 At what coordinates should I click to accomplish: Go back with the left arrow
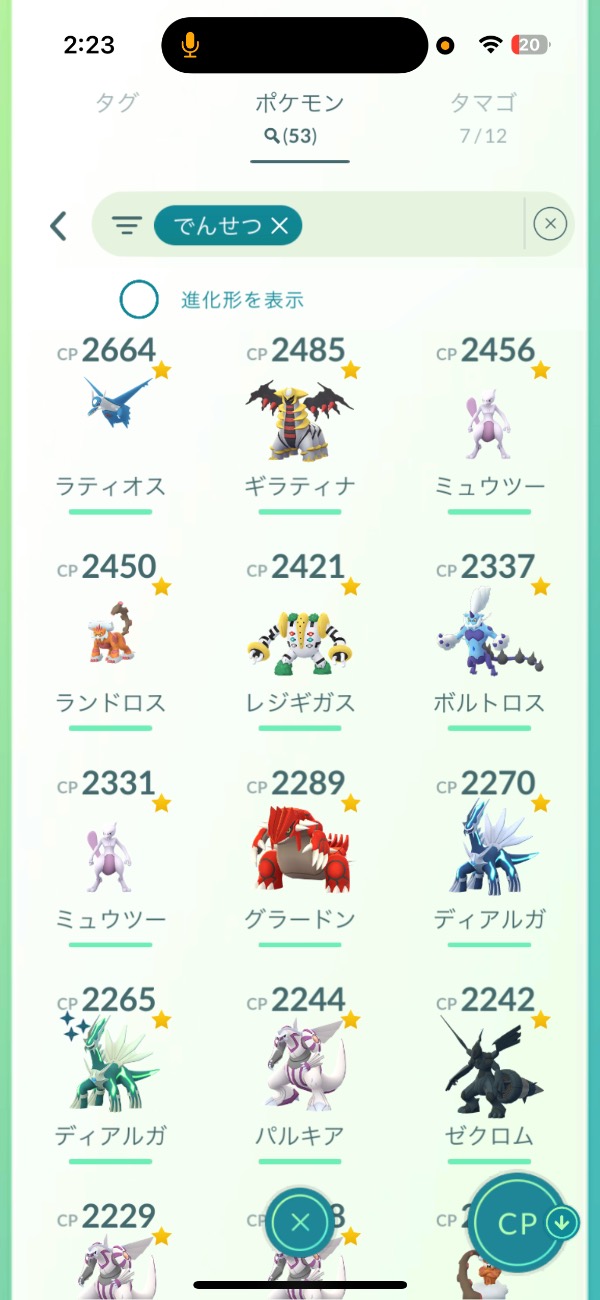(59, 226)
